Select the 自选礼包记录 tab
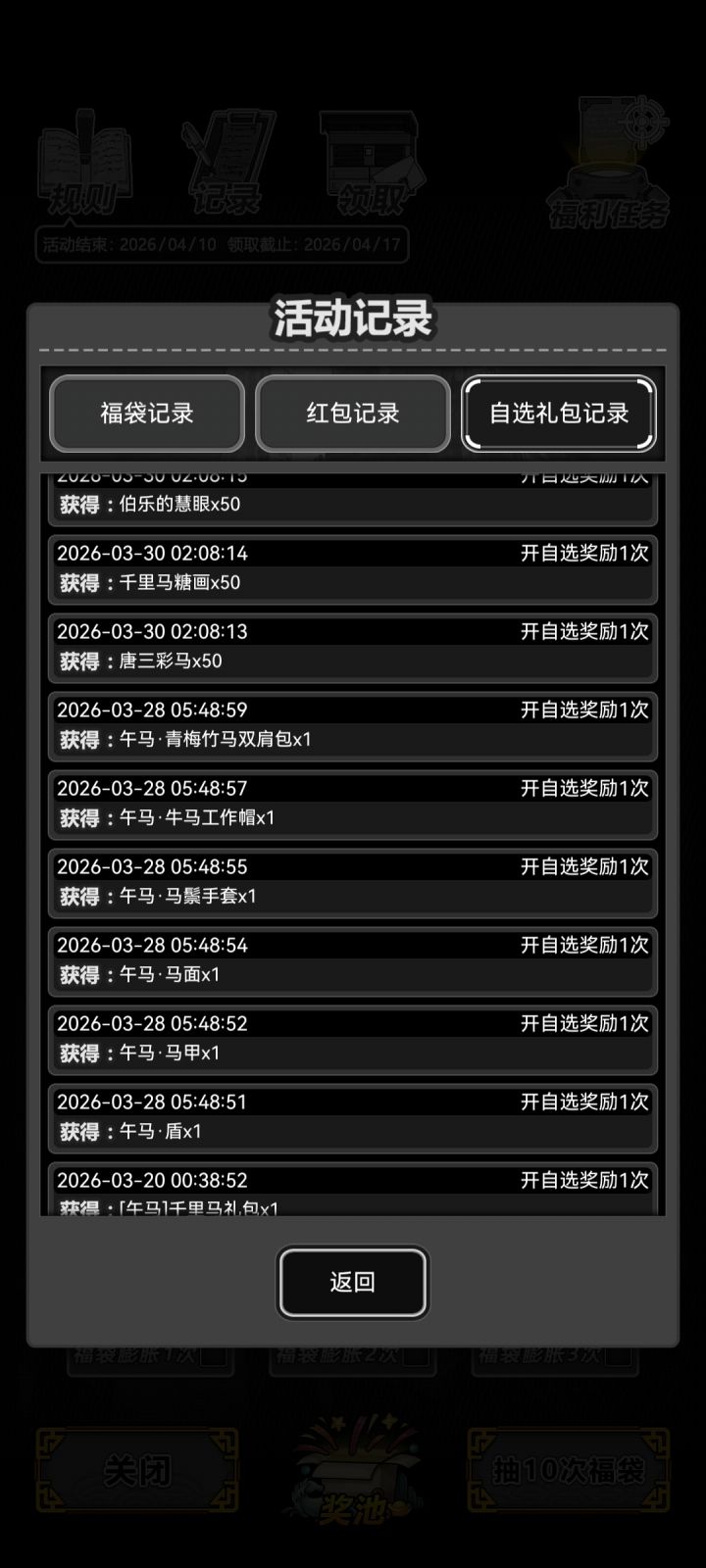This screenshot has width=706, height=1568. point(558,415)
